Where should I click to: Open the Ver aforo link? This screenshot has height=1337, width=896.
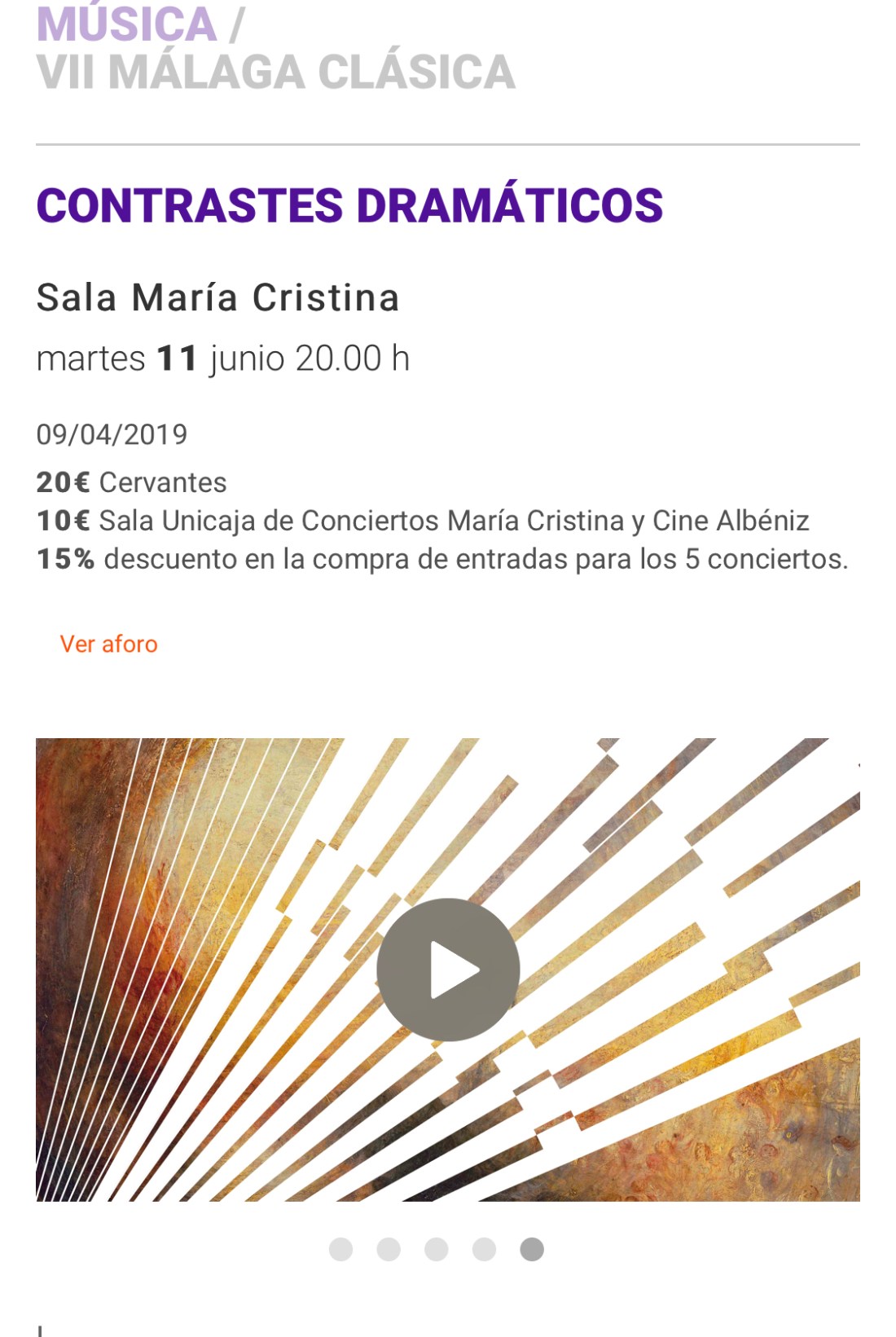(108, 644)
